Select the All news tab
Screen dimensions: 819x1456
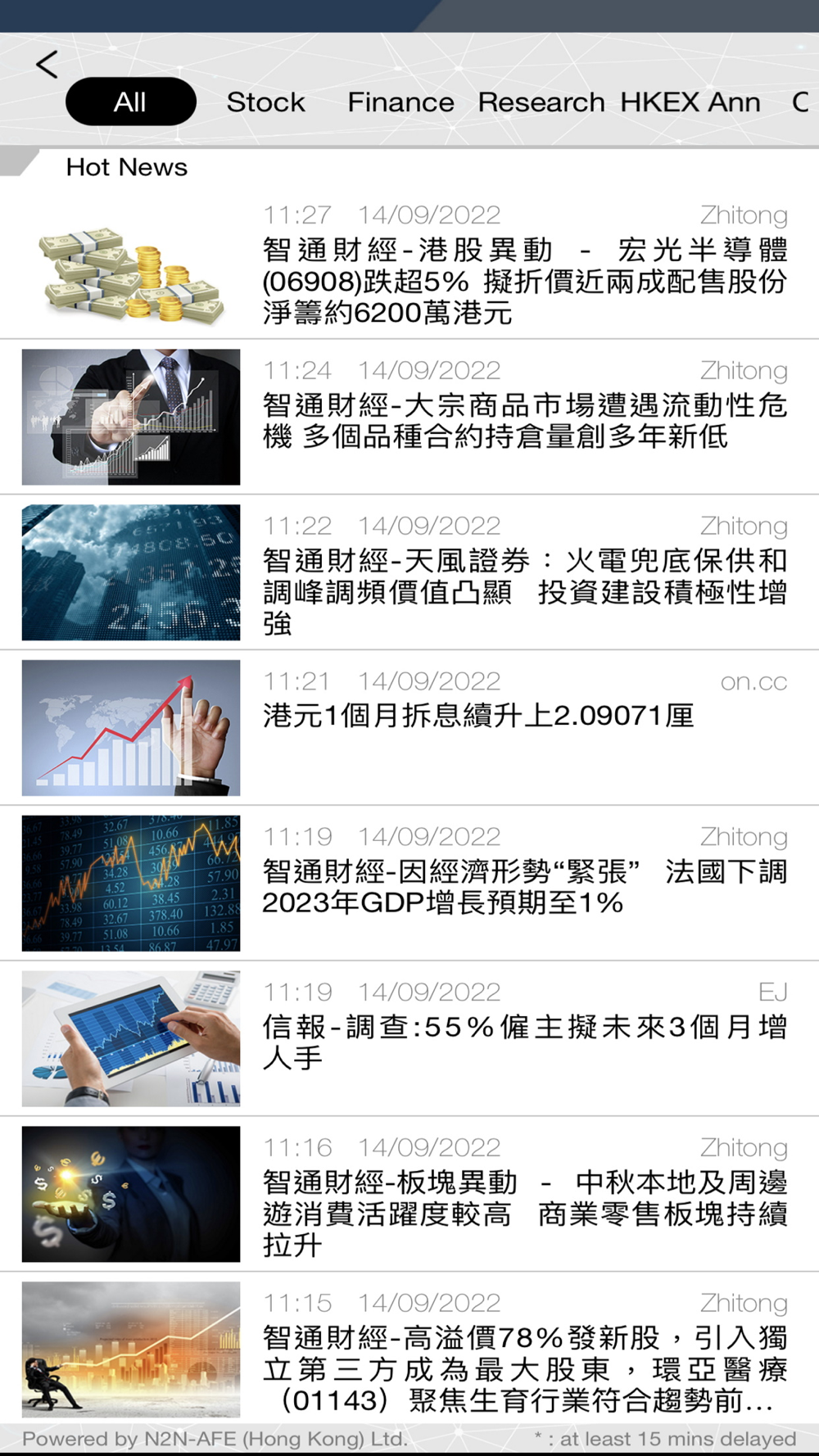(x=131, y=102)
